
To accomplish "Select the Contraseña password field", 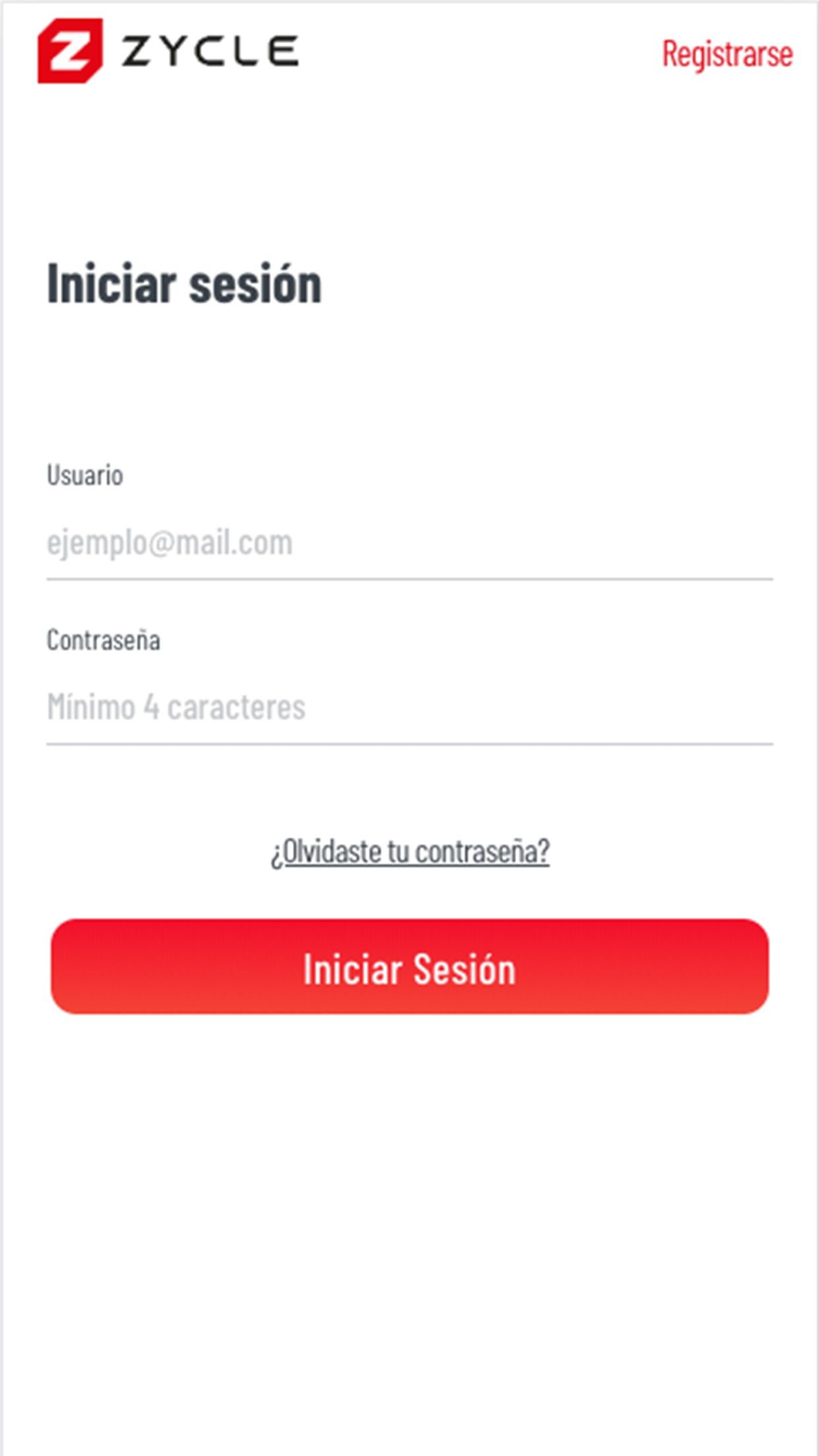I will [x=409, y=708].
